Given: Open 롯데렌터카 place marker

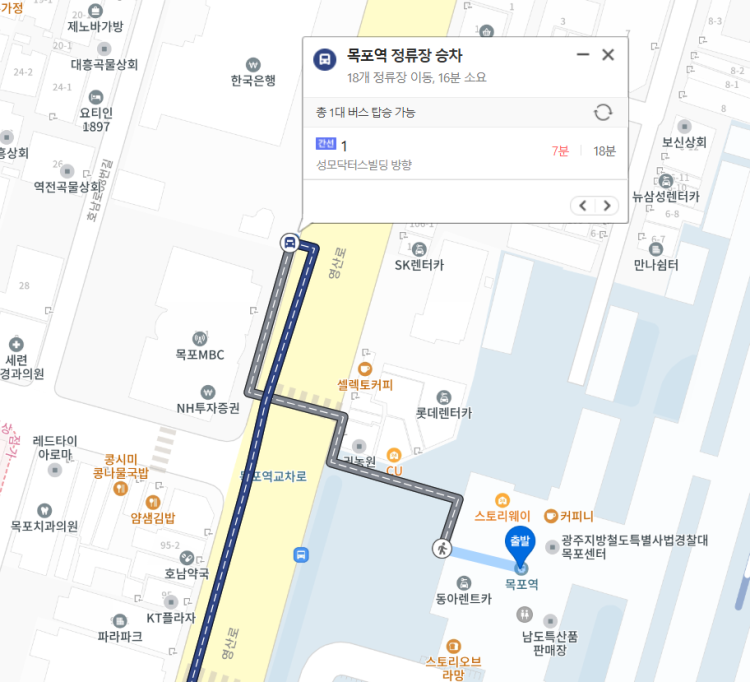Looking at the screenshot, I should point(444,396).
